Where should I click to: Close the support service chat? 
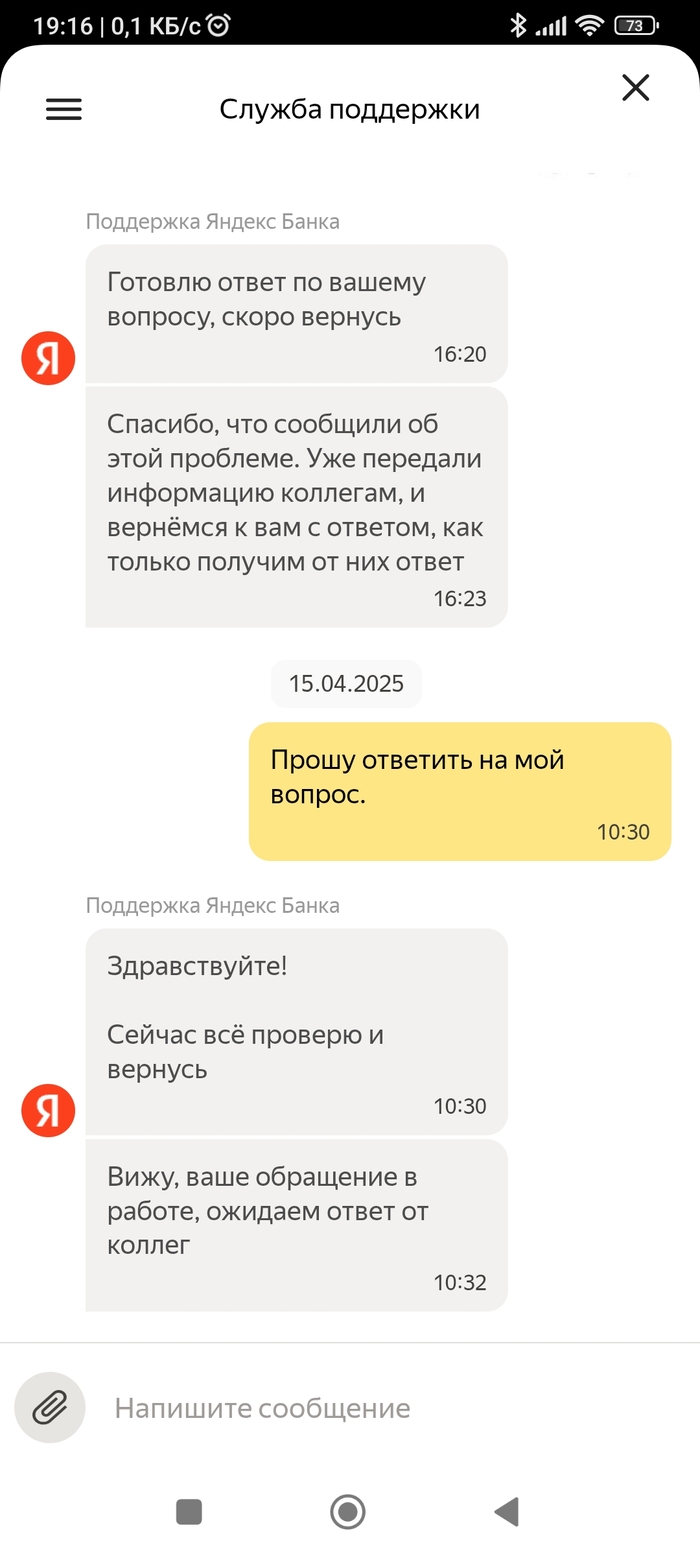[x=636, y=88]
